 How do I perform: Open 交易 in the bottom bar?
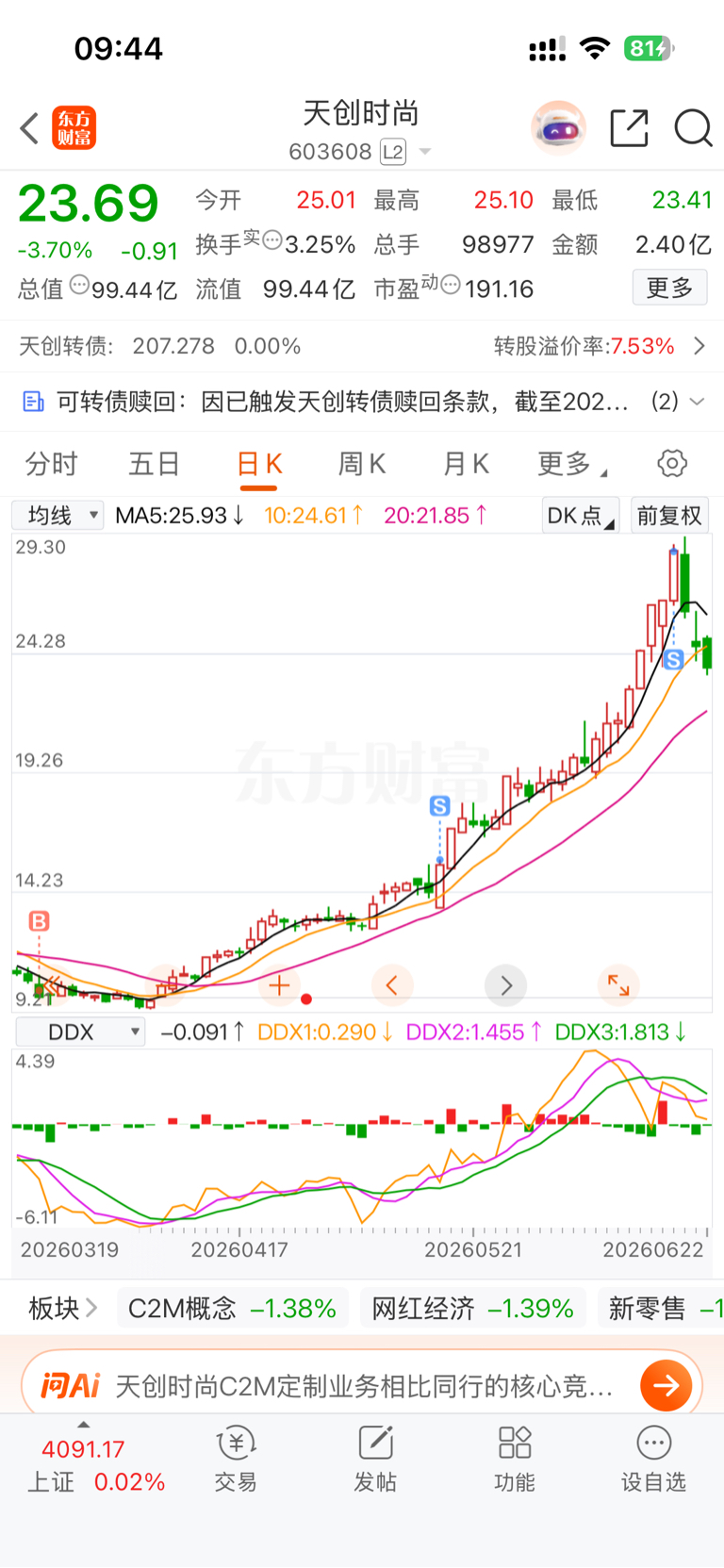[236, 1459]
